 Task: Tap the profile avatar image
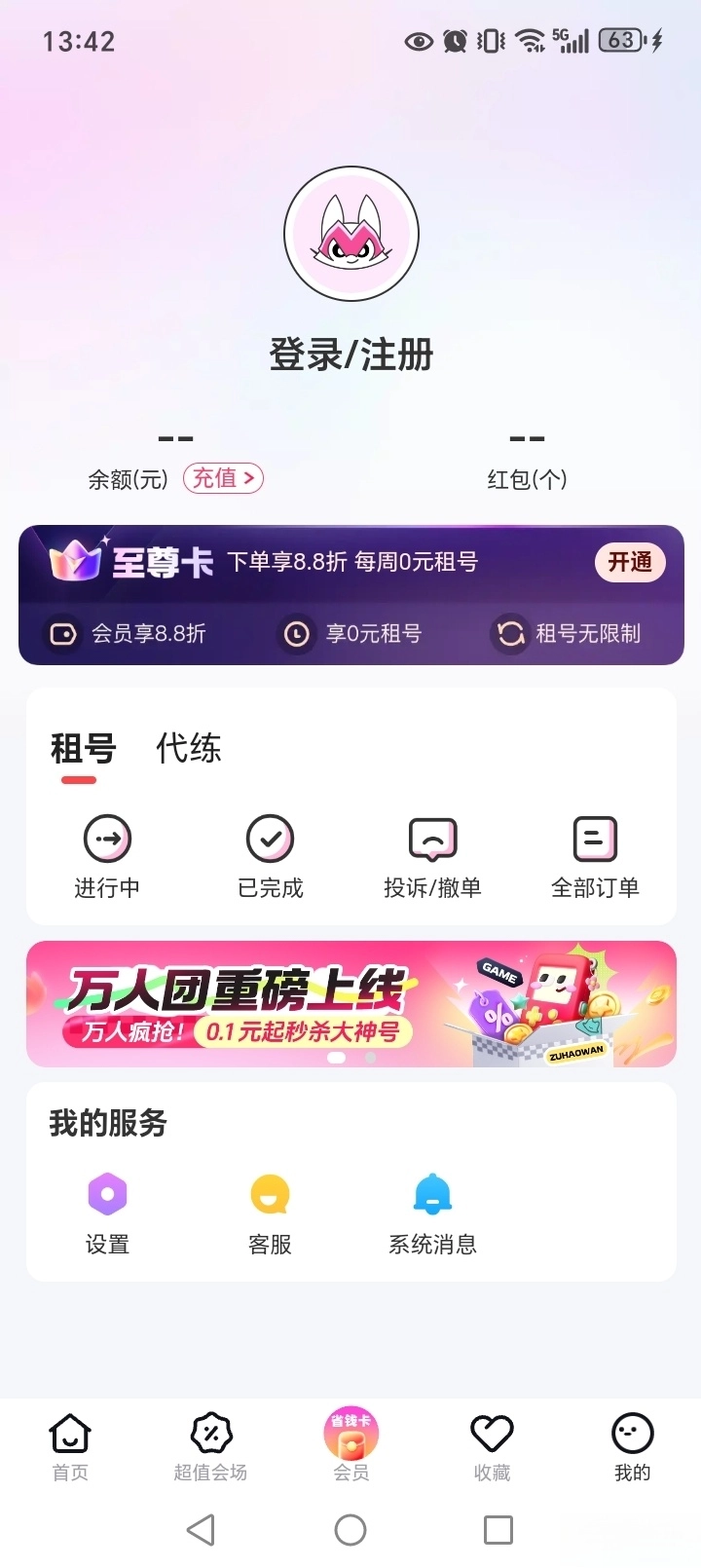click(350, 234)
